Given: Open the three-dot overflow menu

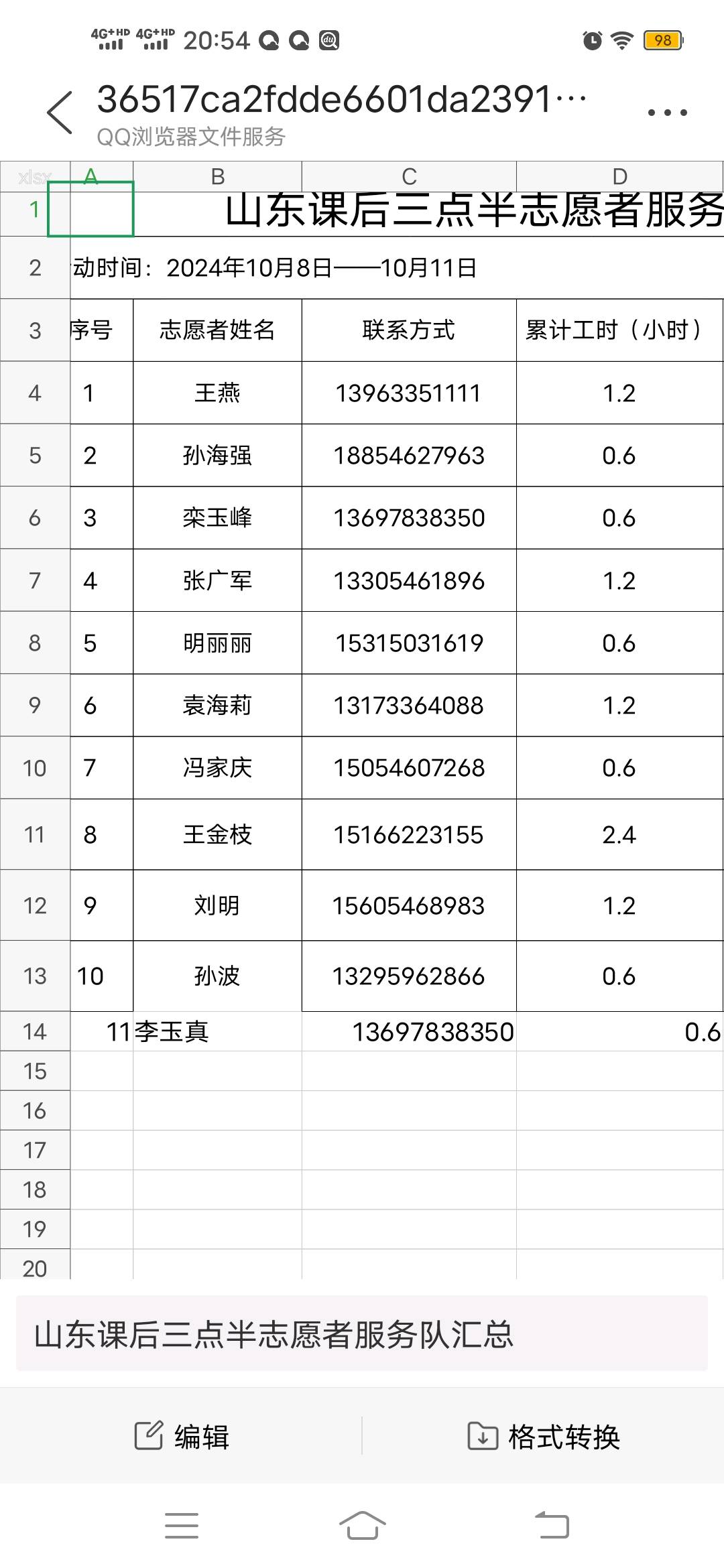Looking at the screenshot, I should click(x=667, y=113).
